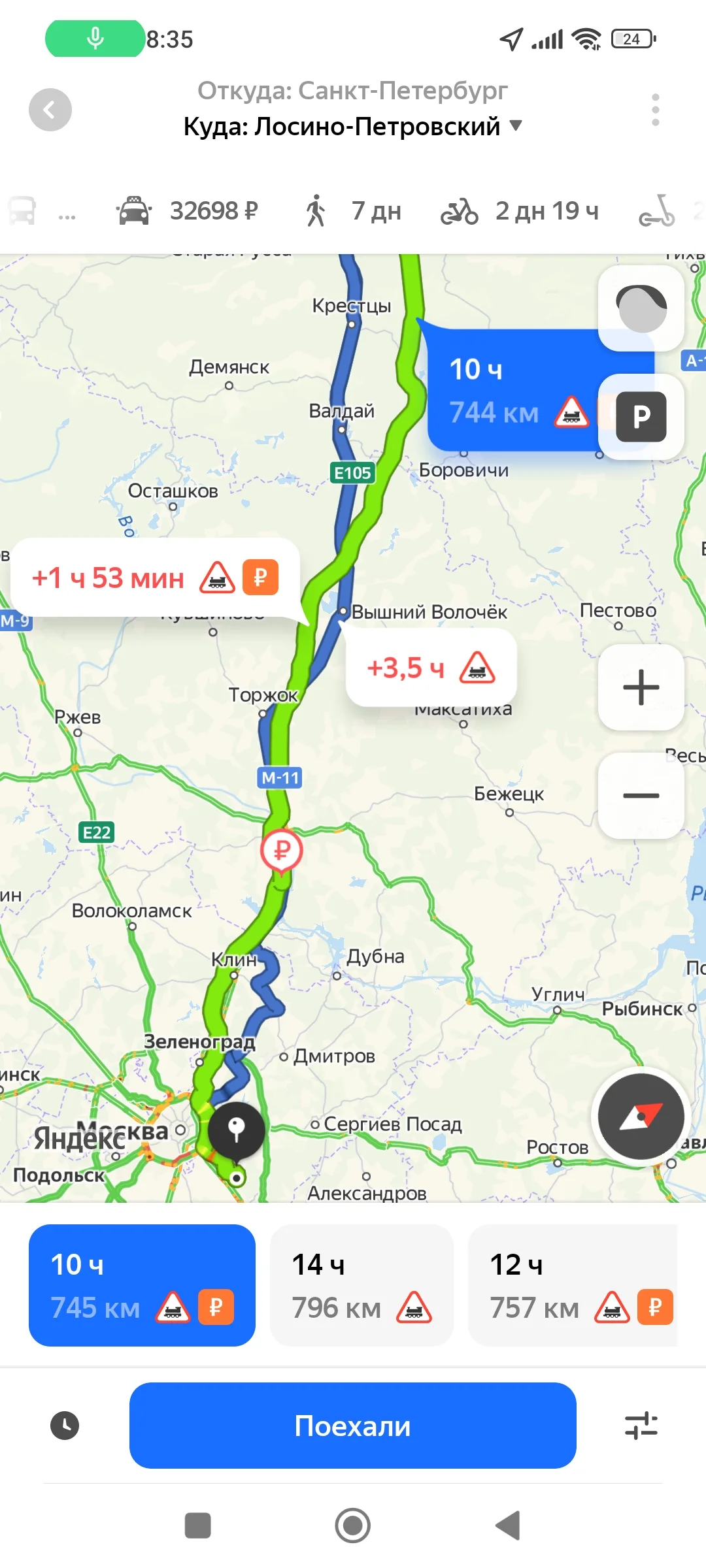The height and width of the screenshot is (1568, 706).
Task: Tap the +3,5 ч alternative route bubble
Action: tap(431, 667)
